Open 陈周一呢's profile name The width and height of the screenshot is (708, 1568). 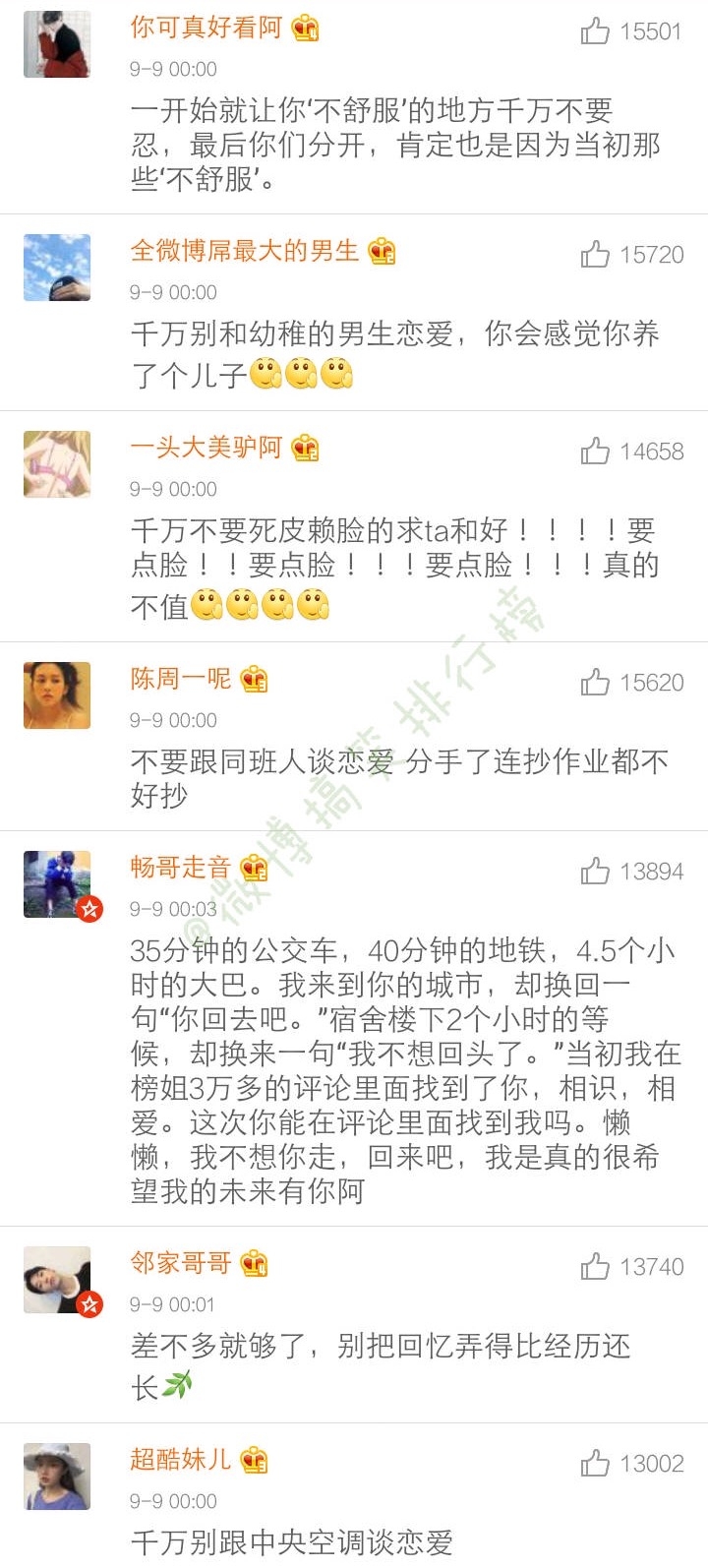[181, 679]
